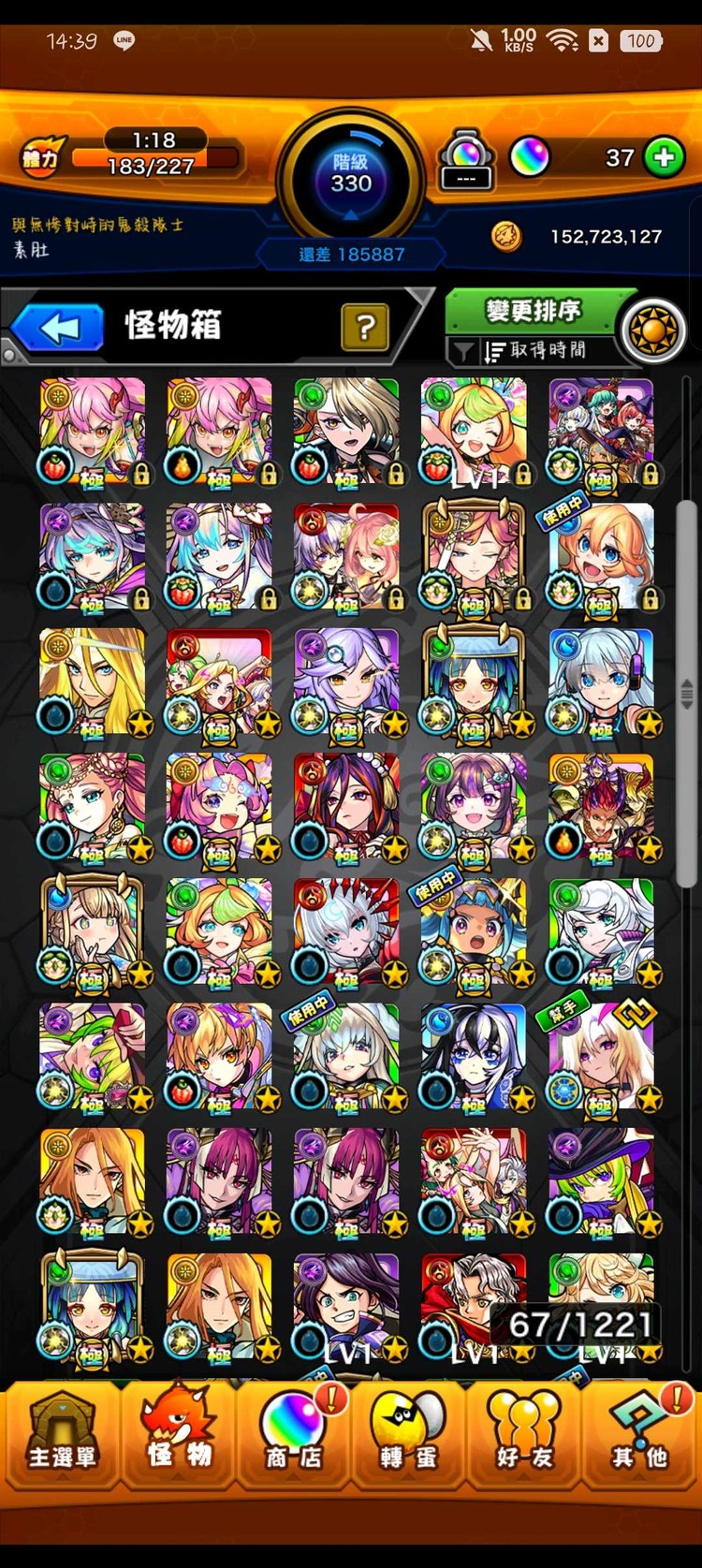Tap the green plus to add orbs
The image size is (702, 1568).
[664, 157]
